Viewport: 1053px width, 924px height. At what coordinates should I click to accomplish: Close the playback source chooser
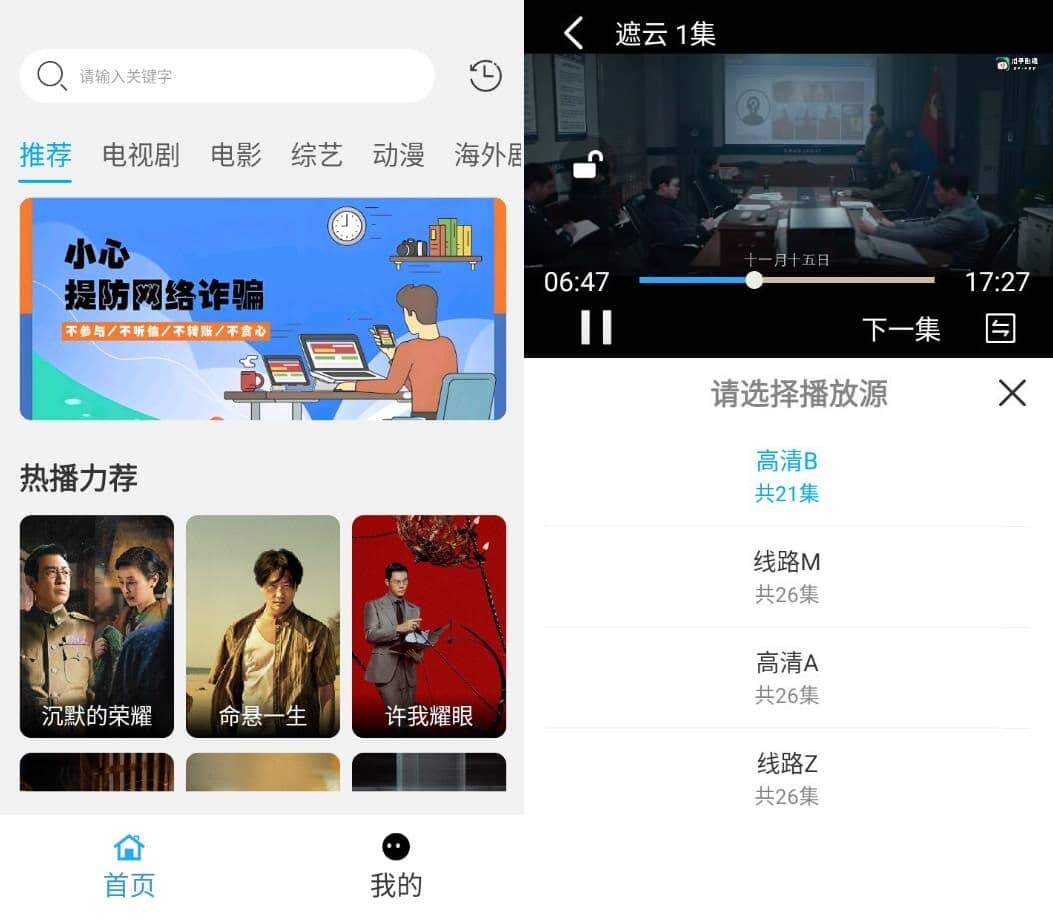1012,393
